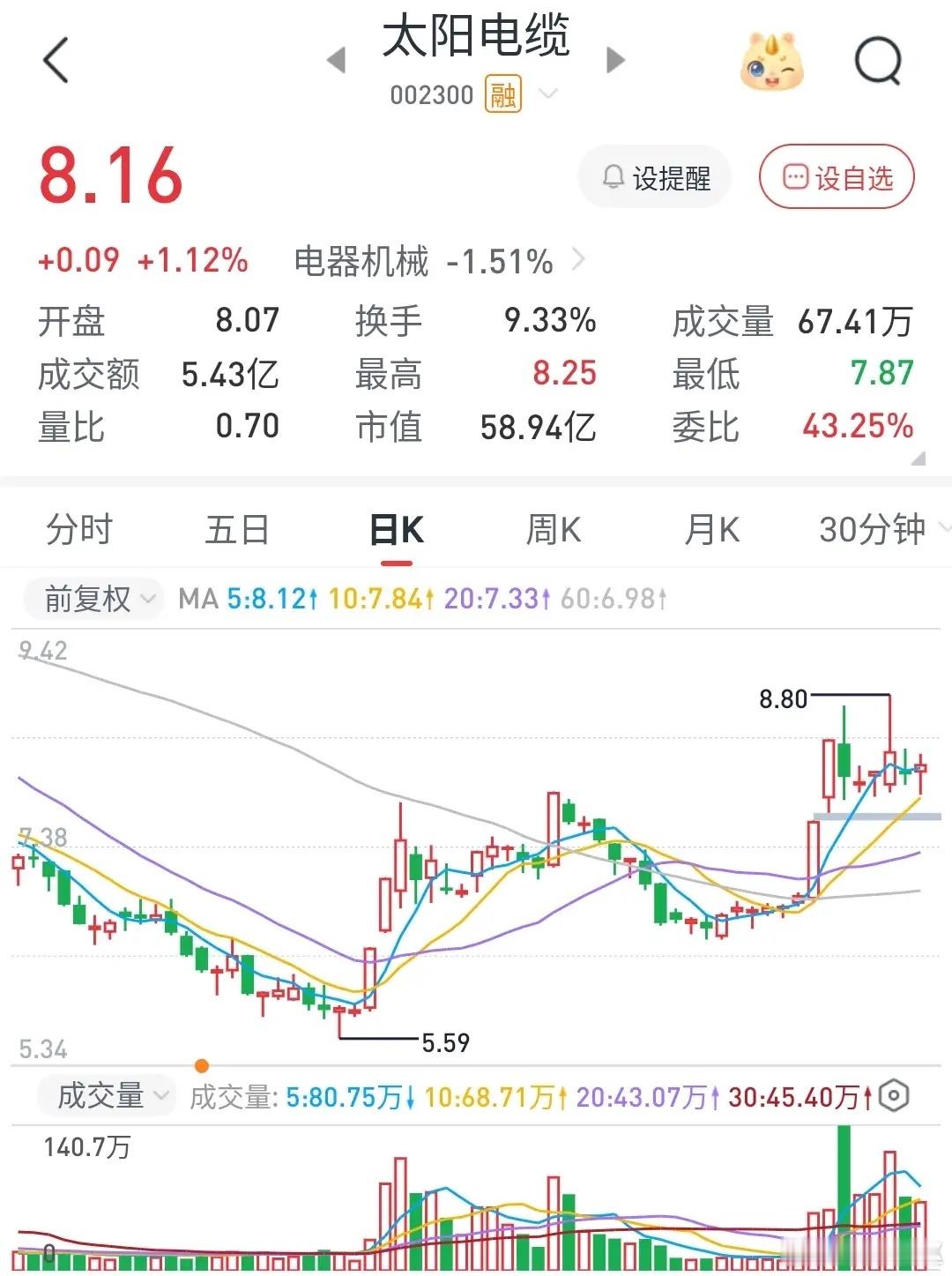The width and height of the screenshot is (952, 1276).
Task: Switch to the 五日 tab
Action: click(x=237, y=529)
